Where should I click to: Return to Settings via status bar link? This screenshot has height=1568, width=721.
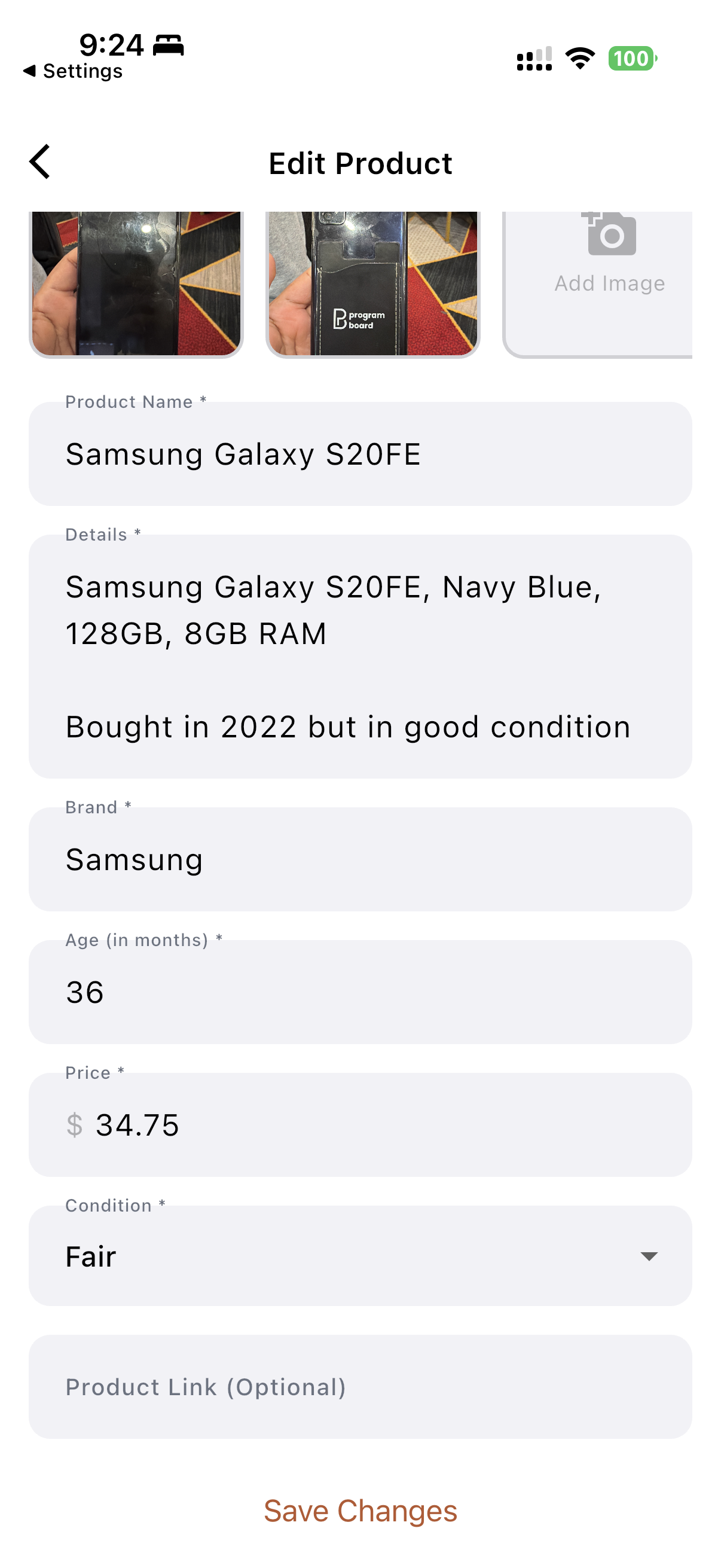coord(73,71)
